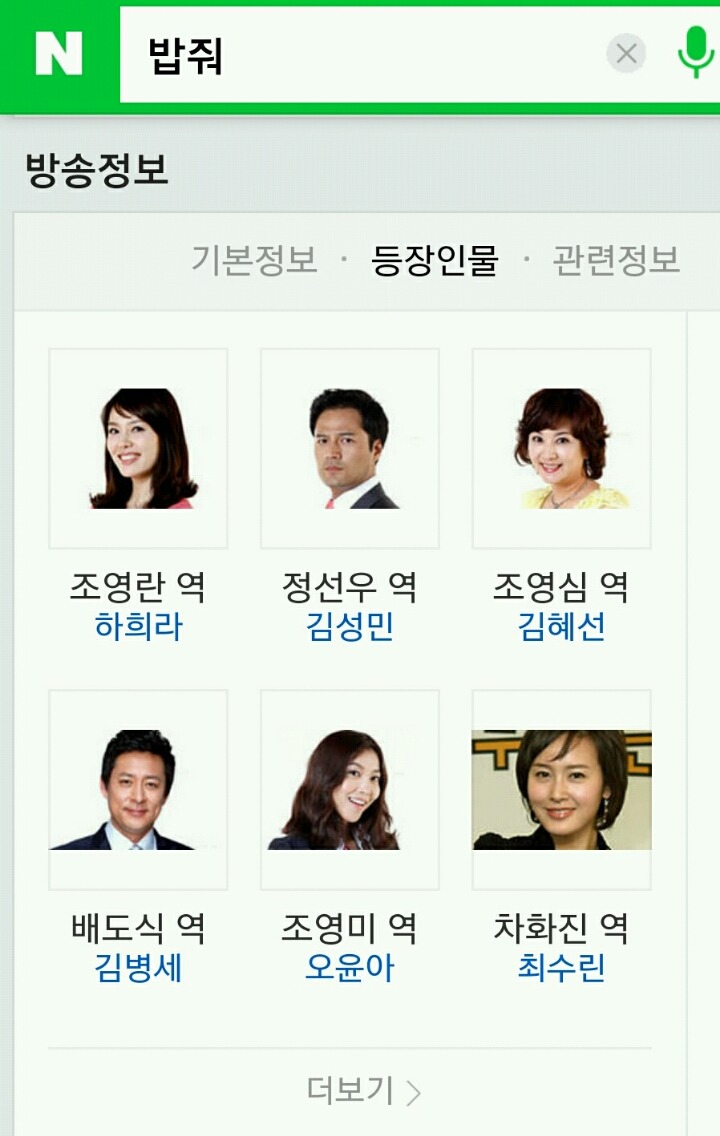This screenshot has width=720, height=1136.
Task: Open actor link 김성민
Action: [x=350, y=627]
